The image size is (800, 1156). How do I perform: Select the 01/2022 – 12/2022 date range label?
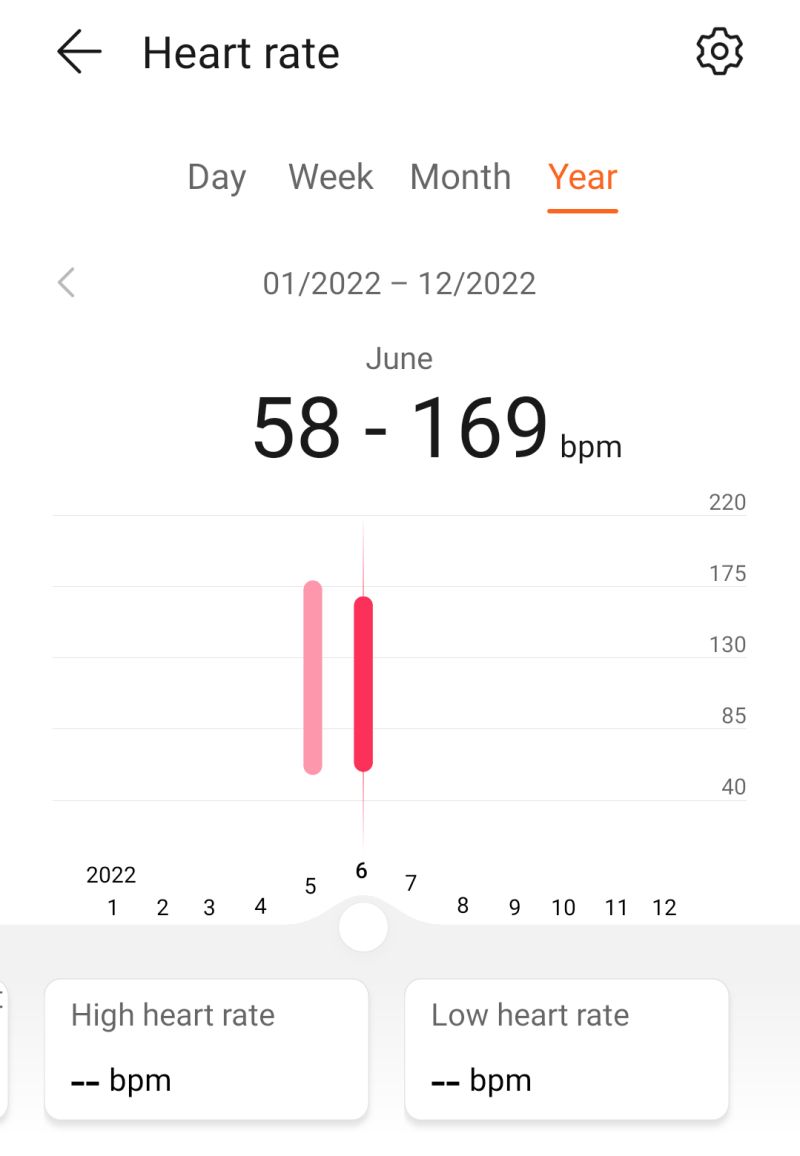400,283
